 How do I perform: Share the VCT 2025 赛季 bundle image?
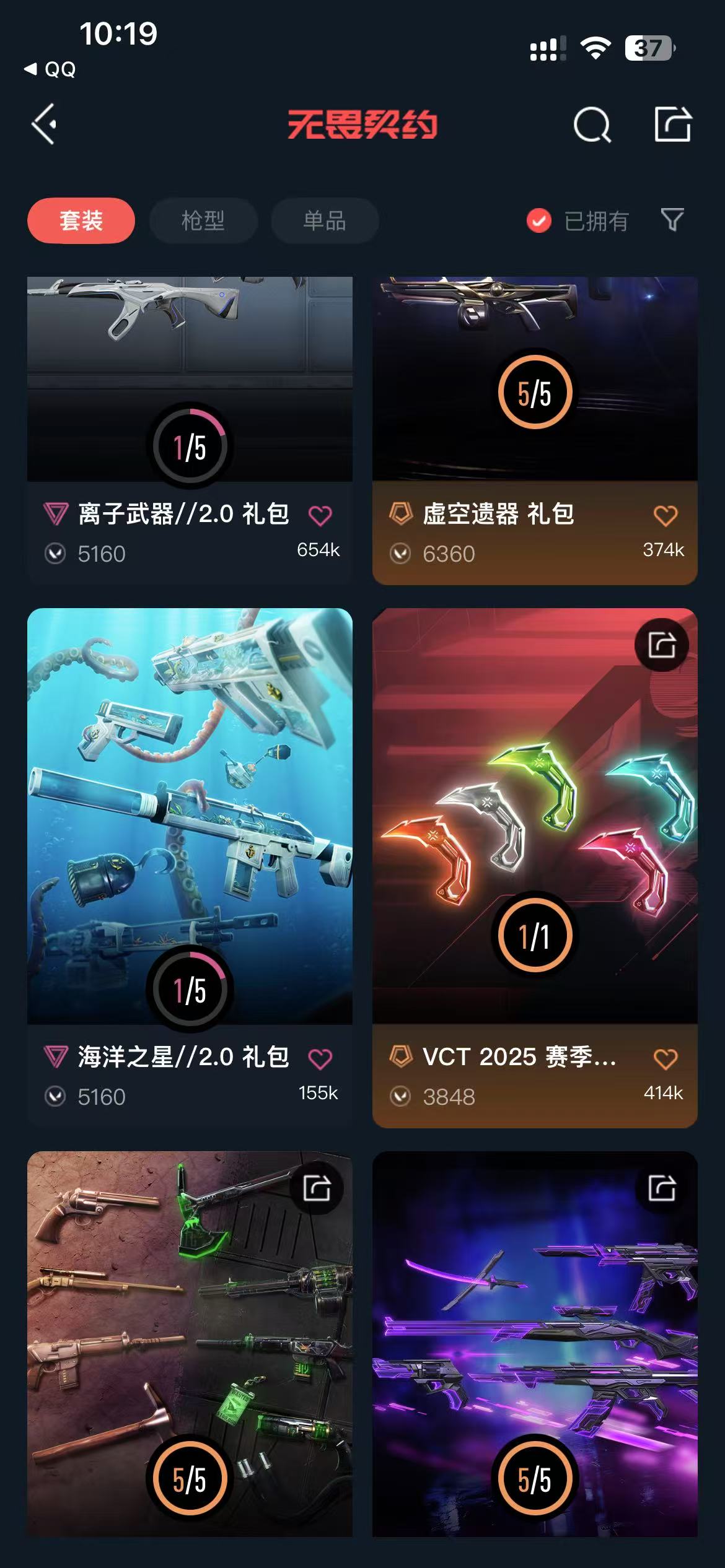point(662,645)
